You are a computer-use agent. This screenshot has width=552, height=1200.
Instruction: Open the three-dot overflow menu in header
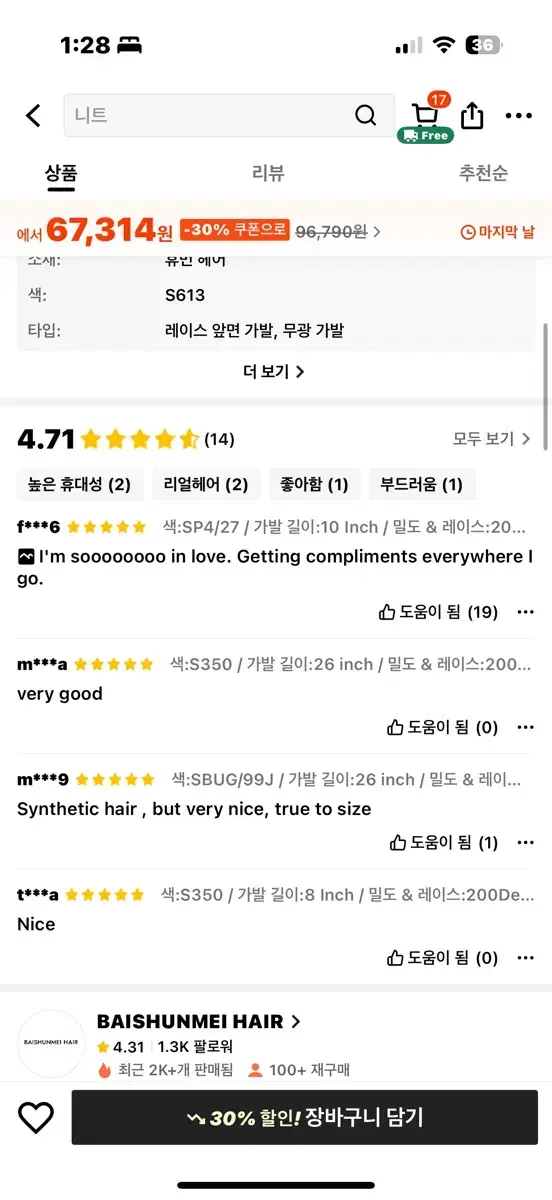(519, 116)
